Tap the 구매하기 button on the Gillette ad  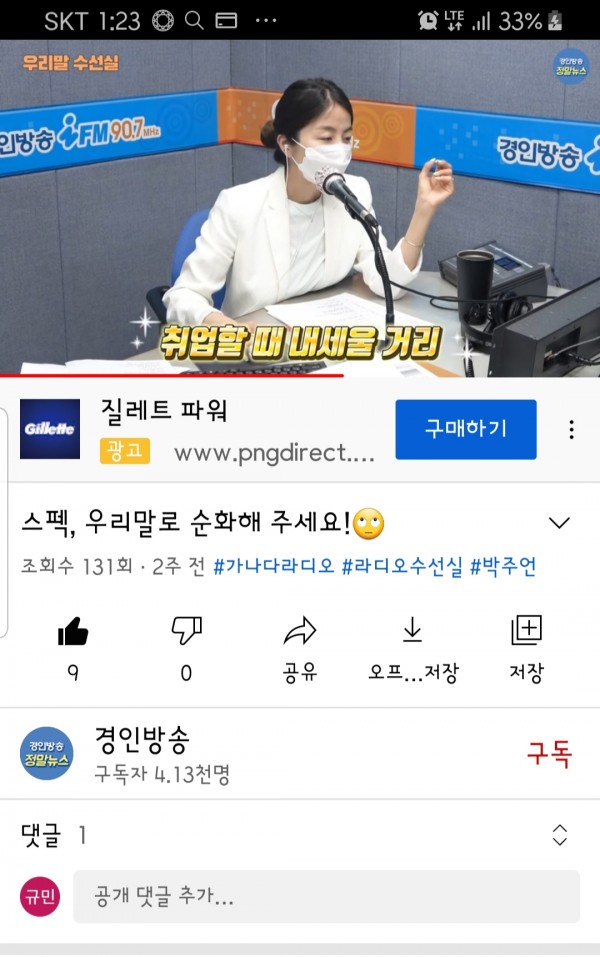pyautogui.click(x=465, y=429)
